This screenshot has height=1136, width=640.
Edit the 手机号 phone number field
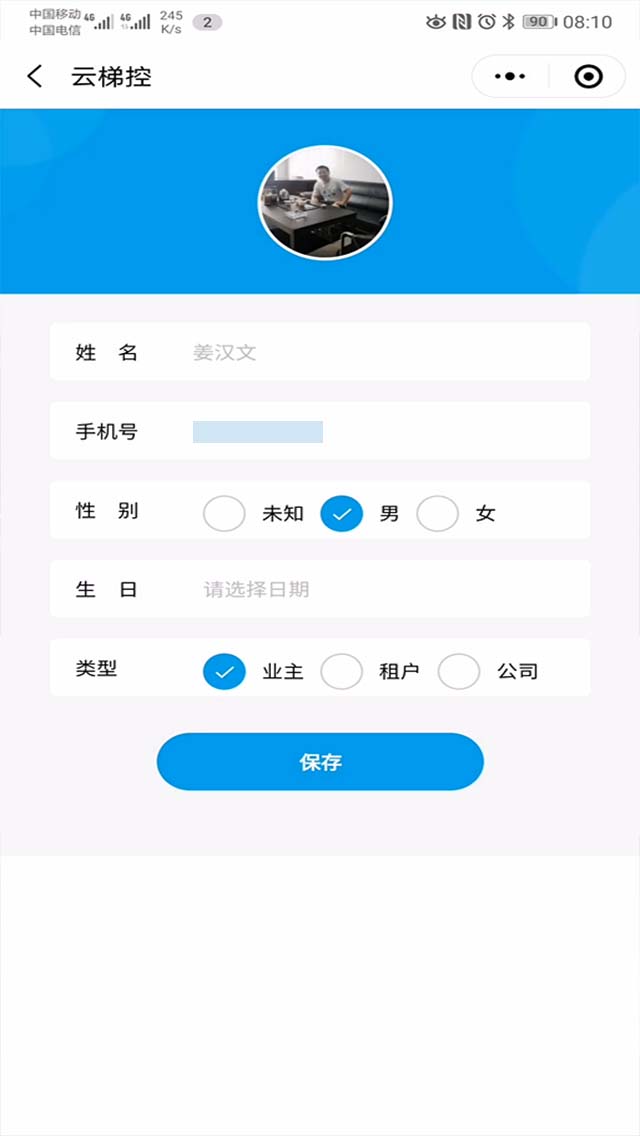(380, 432)
